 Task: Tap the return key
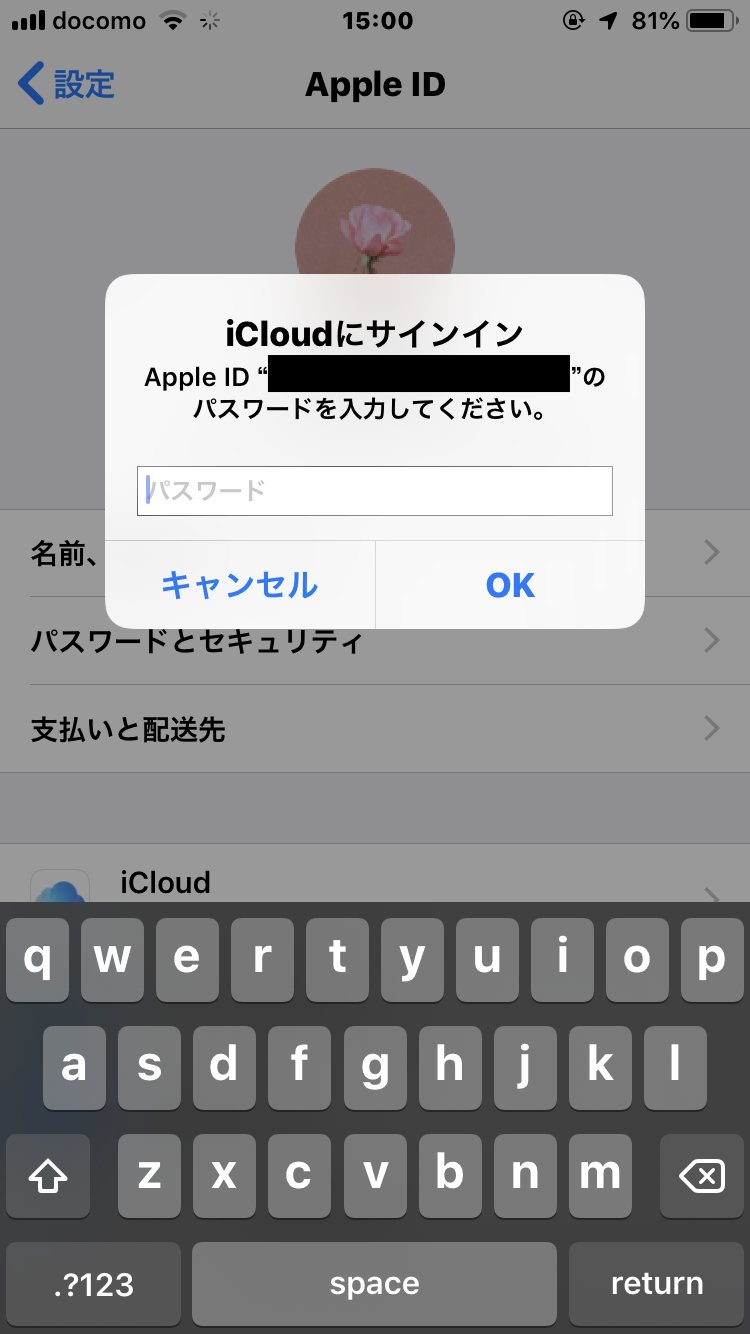click(x=656, y=1284)
